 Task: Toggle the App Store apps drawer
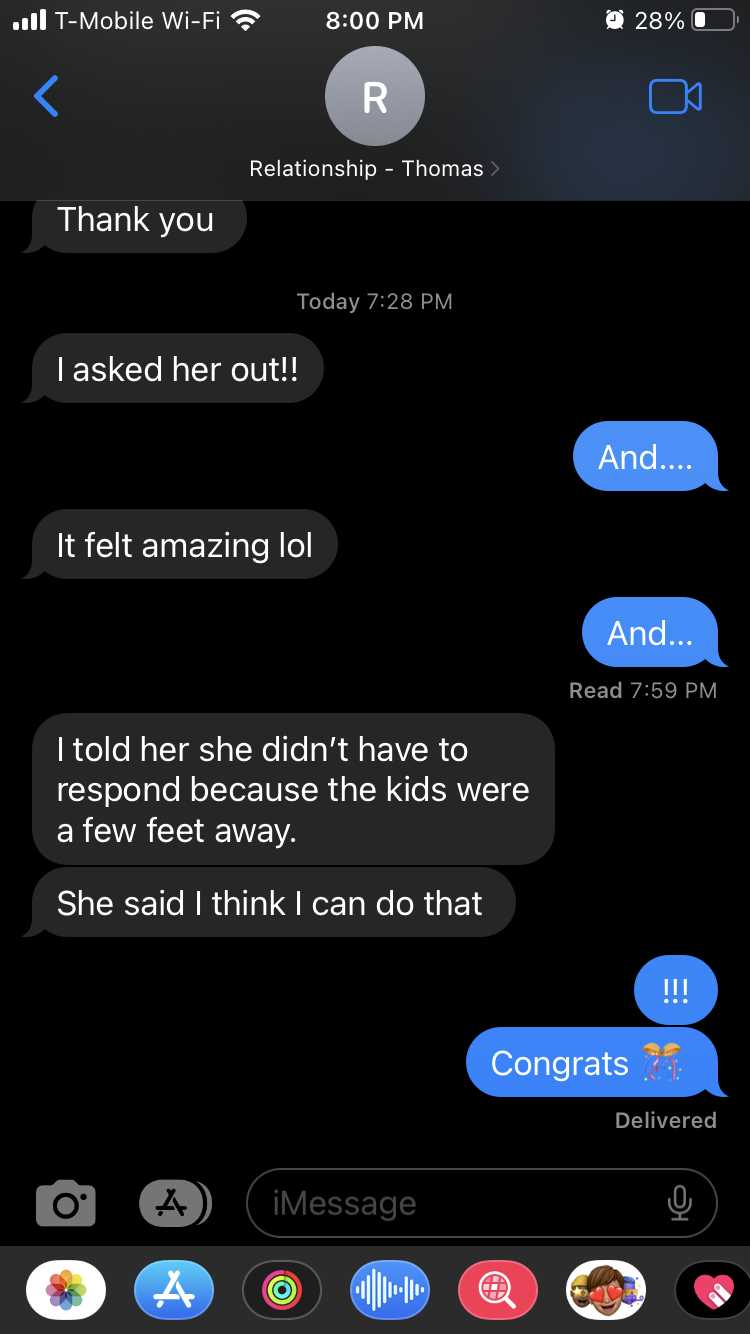[x=174, y=1203]
